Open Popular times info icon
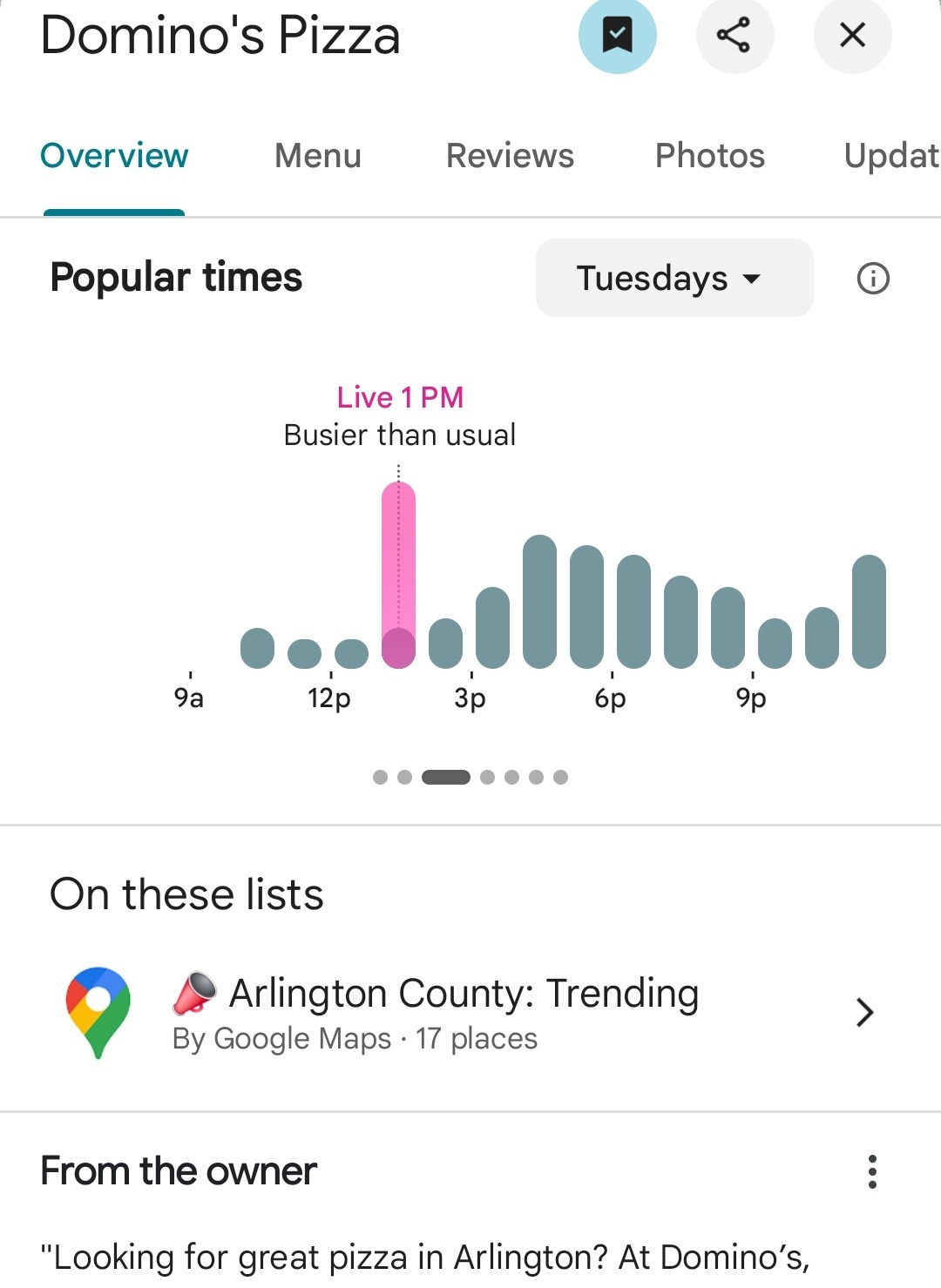 pos(873,279)
